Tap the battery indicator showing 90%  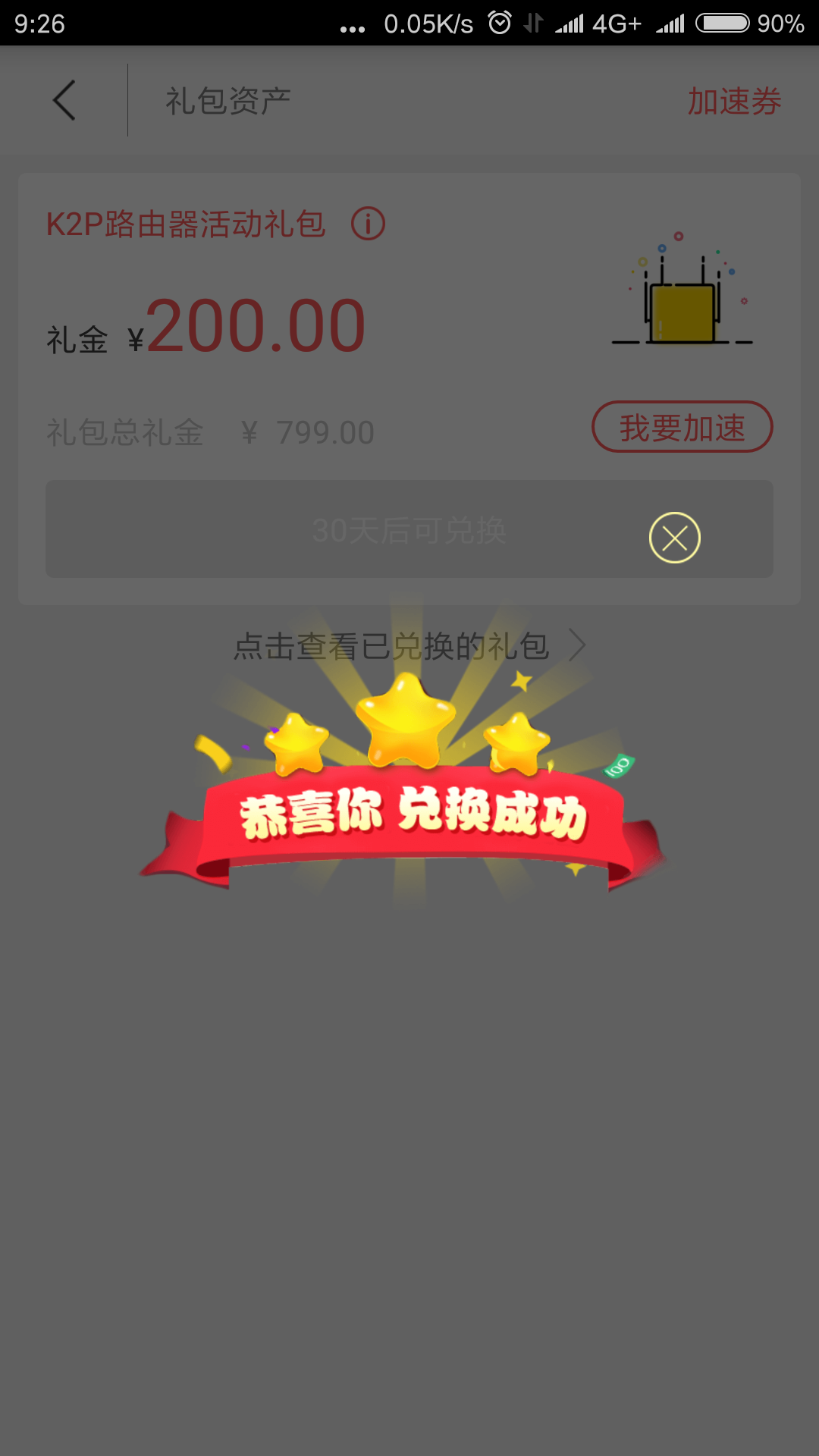724,23
